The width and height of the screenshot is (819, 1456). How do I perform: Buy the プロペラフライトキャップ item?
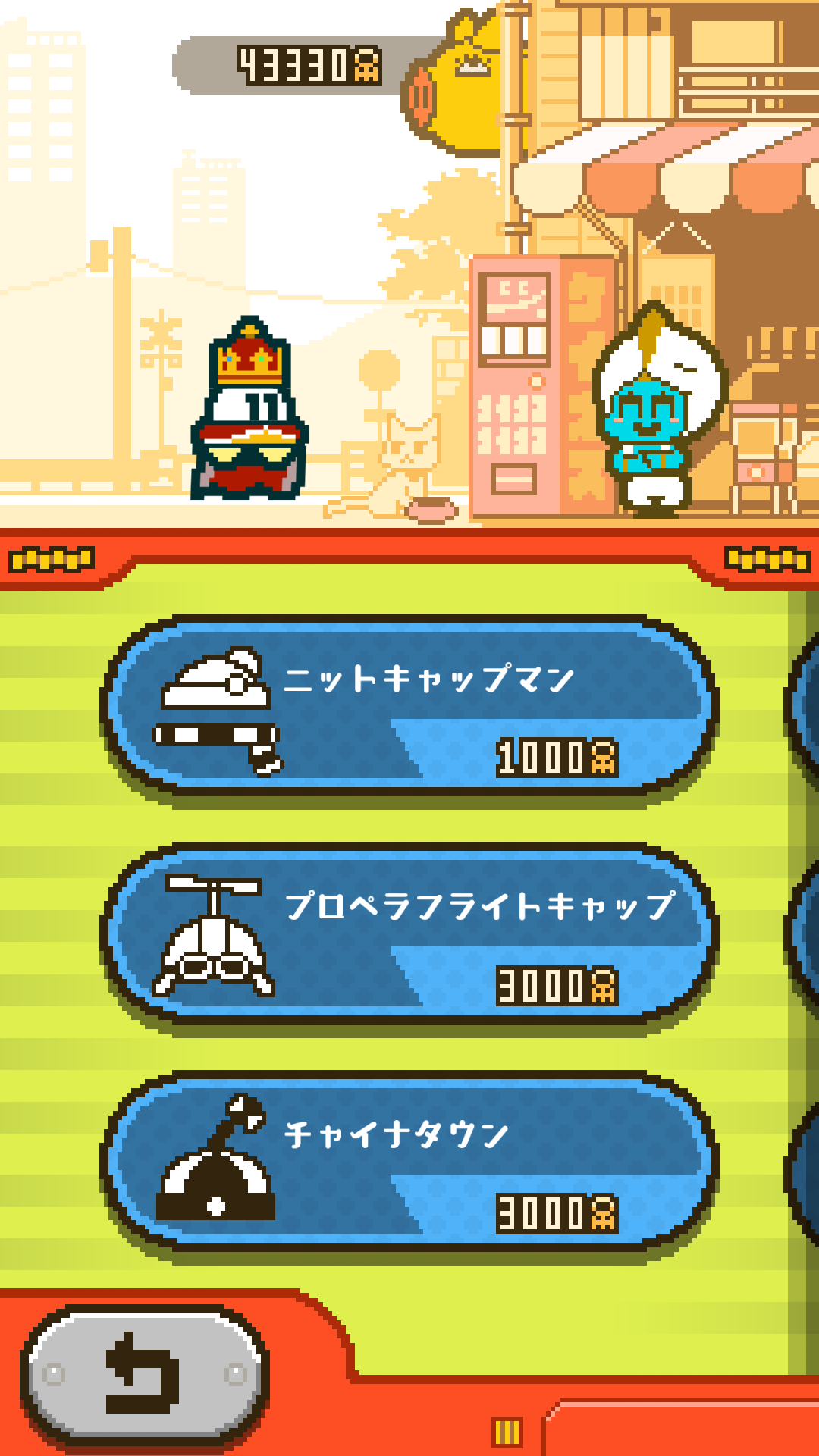[x=409, y=934]
